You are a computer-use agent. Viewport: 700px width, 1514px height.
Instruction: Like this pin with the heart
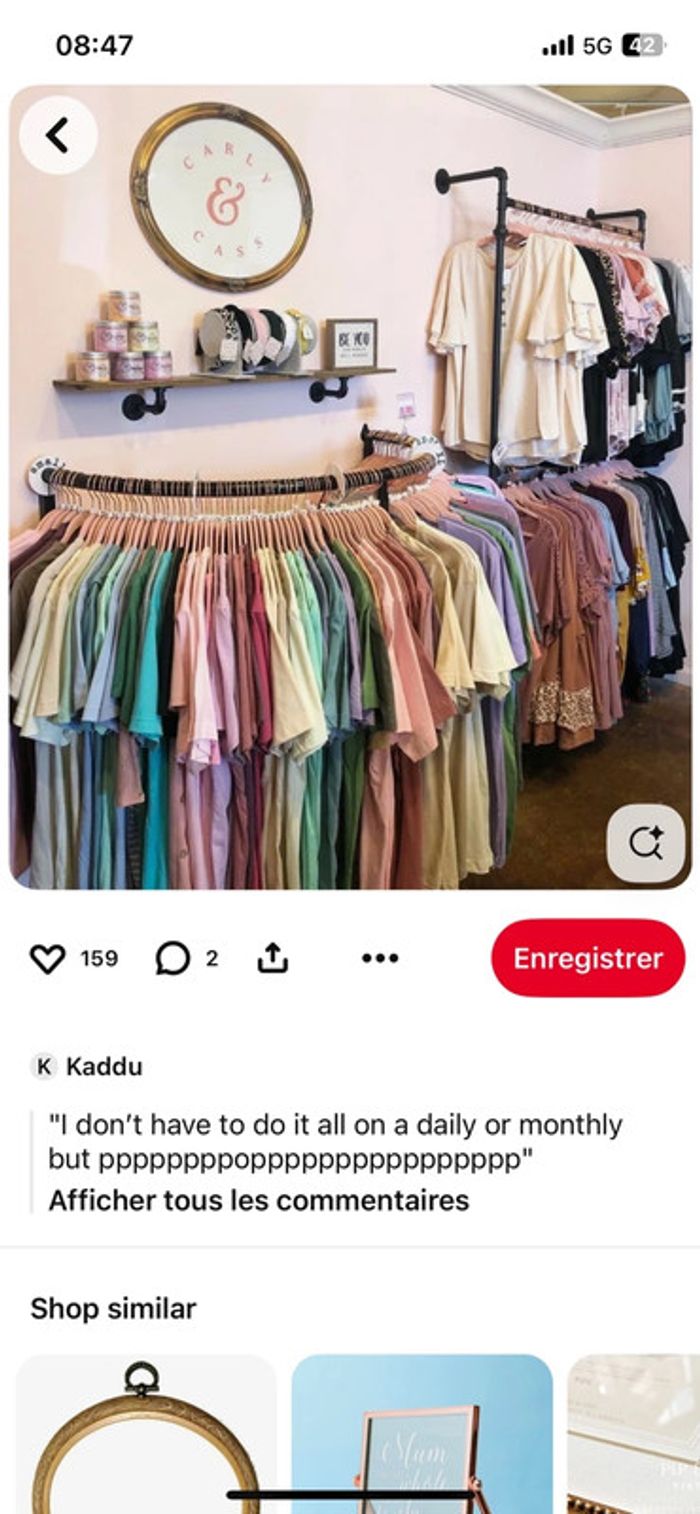(x=47, y=958)
